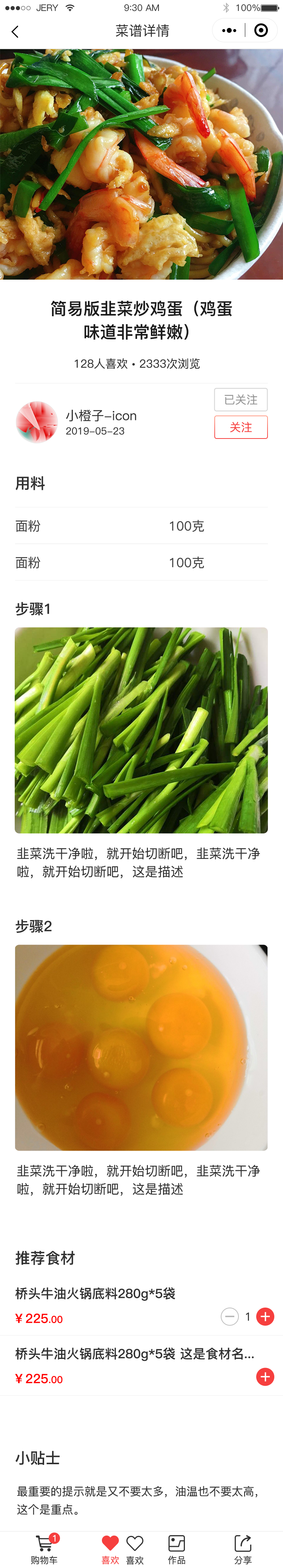Go back from recipe details
Screen dimensions: 283x1568
[15, 31]
